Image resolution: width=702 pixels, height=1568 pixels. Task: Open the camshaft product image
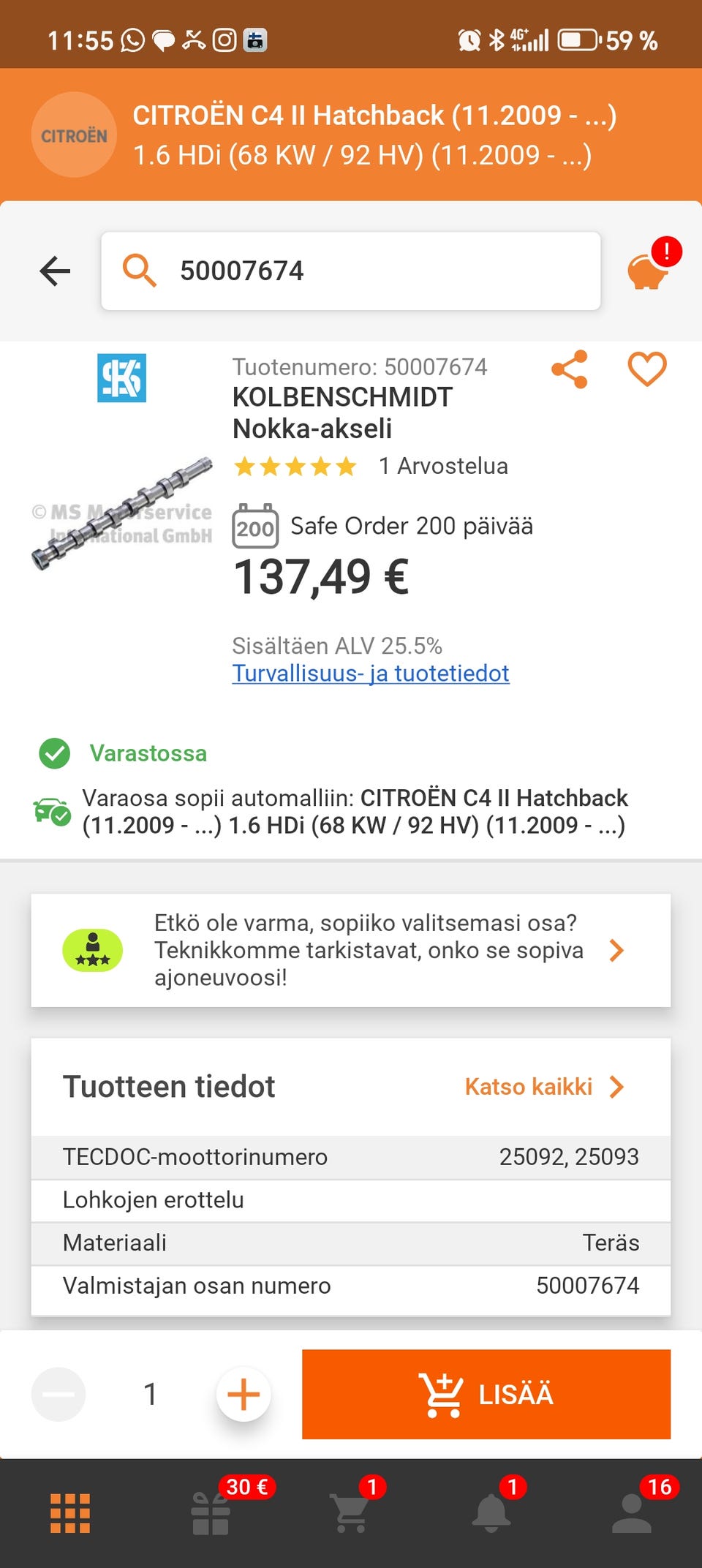122,513
